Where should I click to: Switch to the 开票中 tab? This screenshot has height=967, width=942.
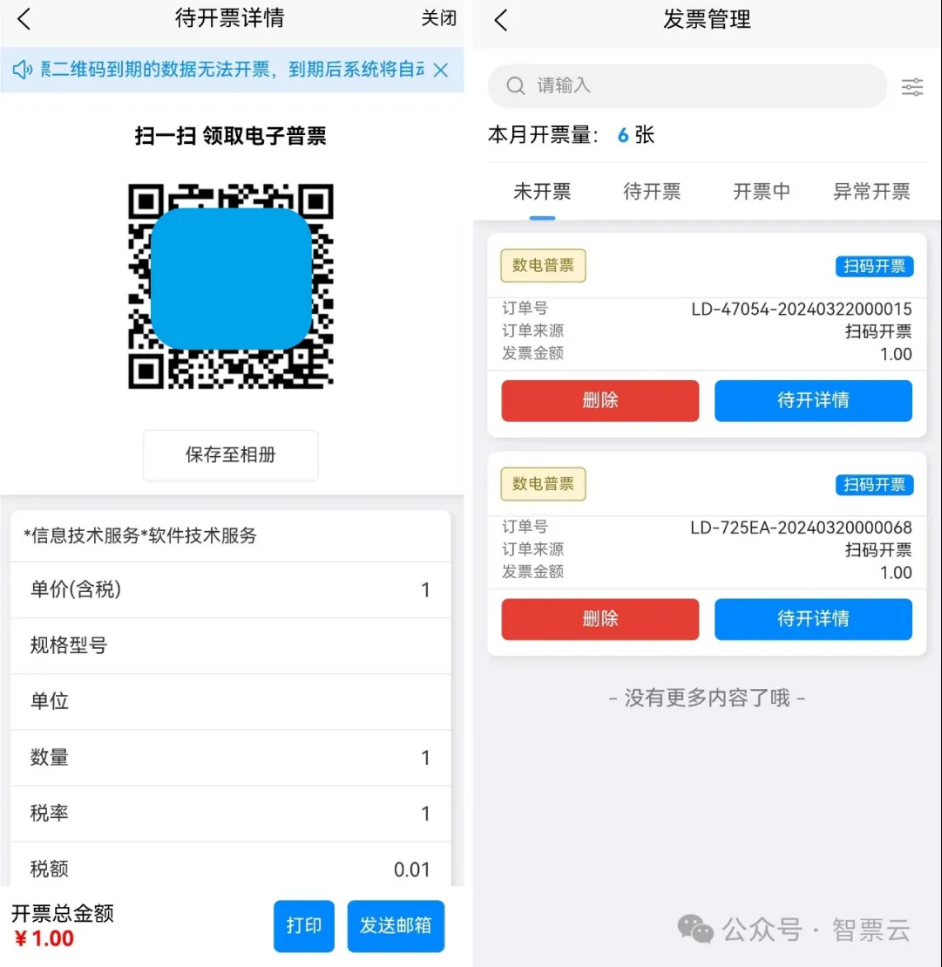pos(761,192)
